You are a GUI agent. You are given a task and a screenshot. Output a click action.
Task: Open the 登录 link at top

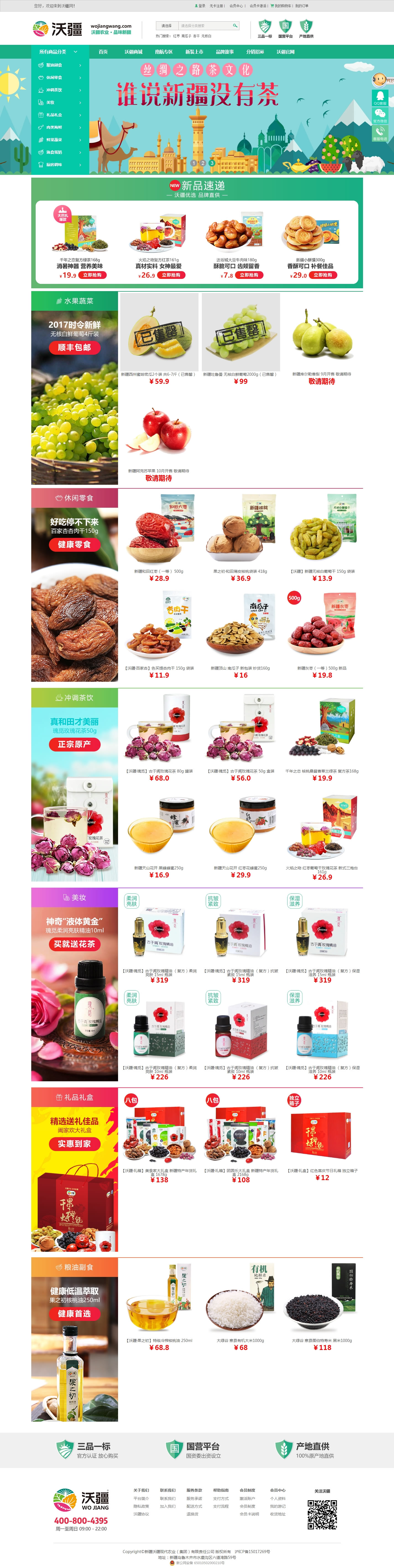point(200,6)
